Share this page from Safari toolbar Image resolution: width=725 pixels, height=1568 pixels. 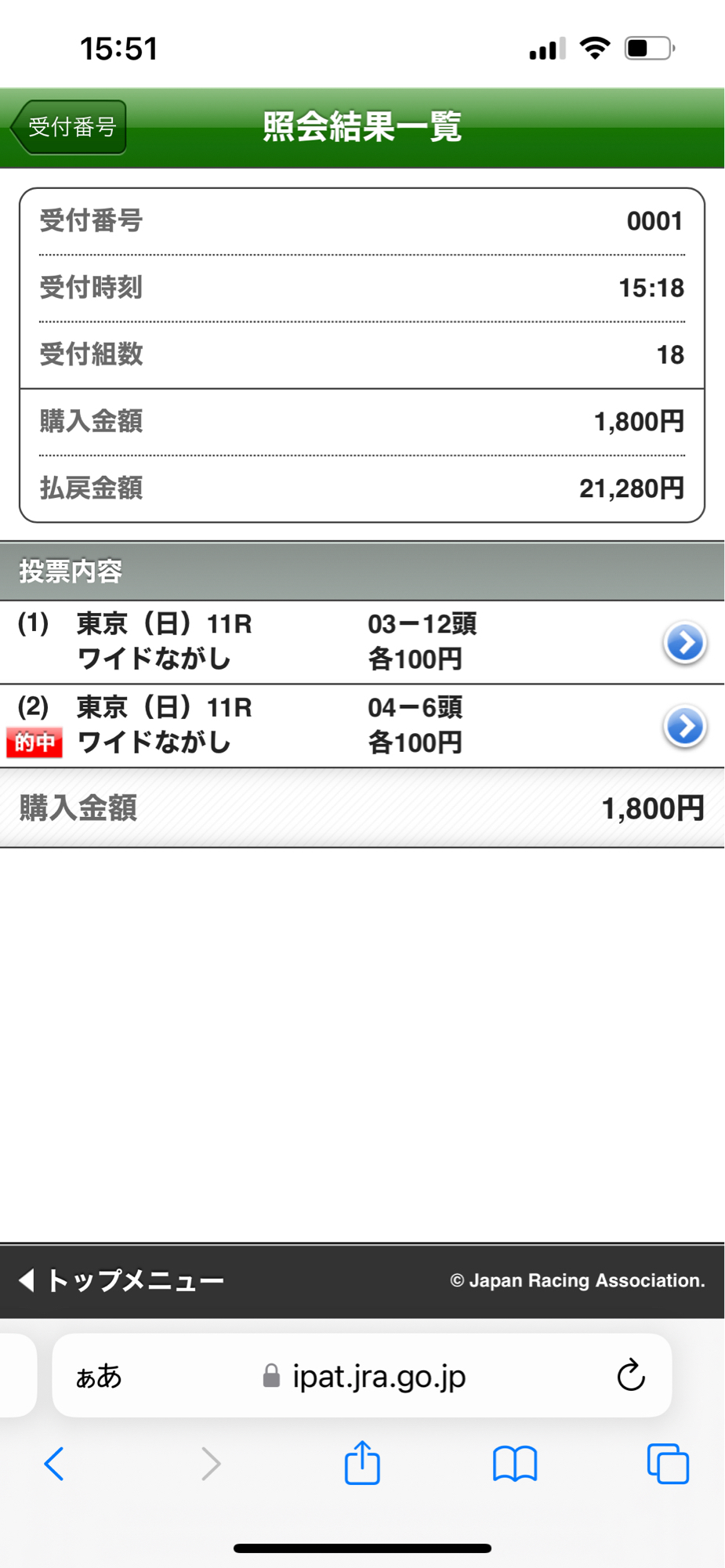pos(362,1463)
